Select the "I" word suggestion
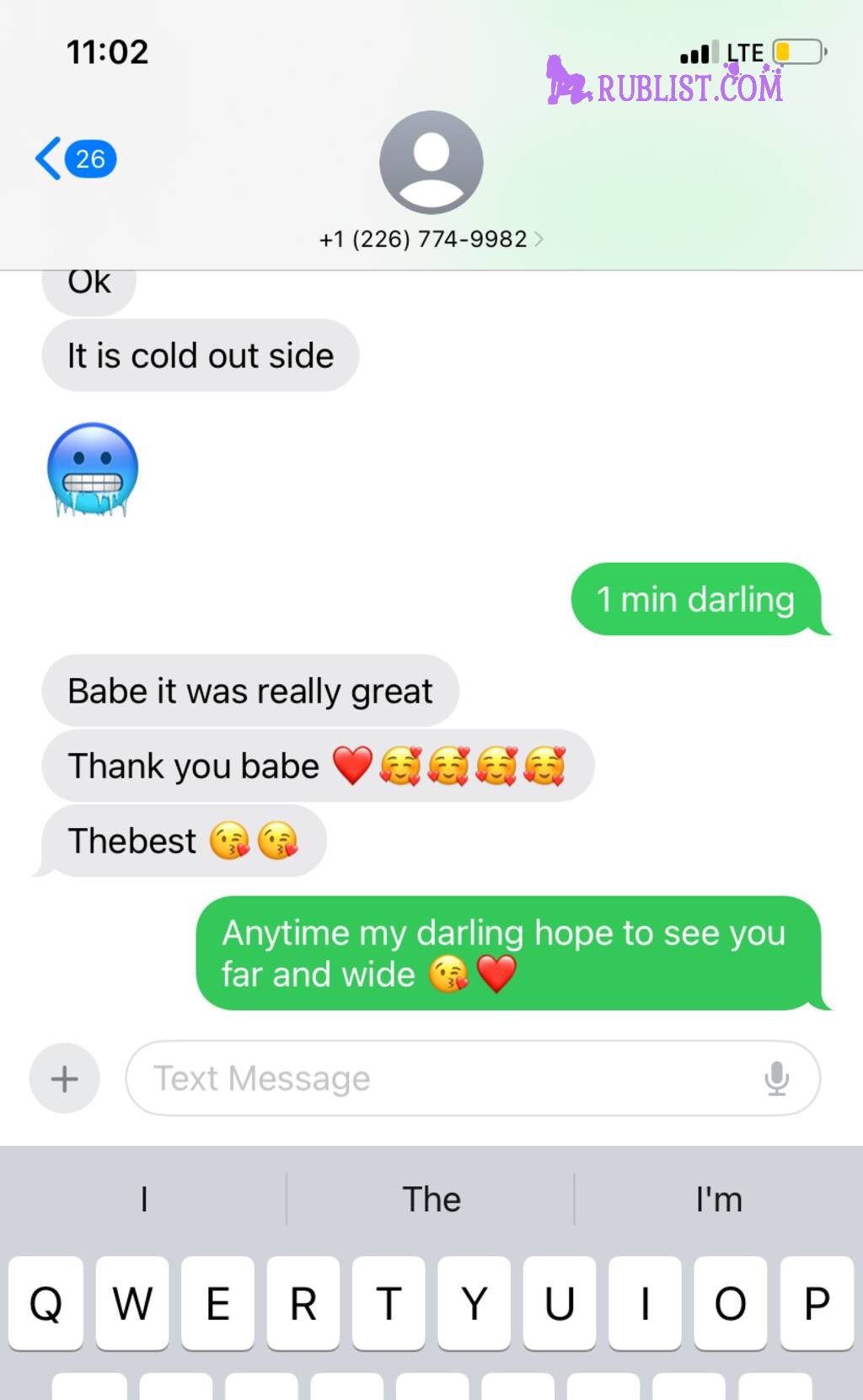Image resolution: width=863 pixels, height=1400 pixels. [144, 1199]
